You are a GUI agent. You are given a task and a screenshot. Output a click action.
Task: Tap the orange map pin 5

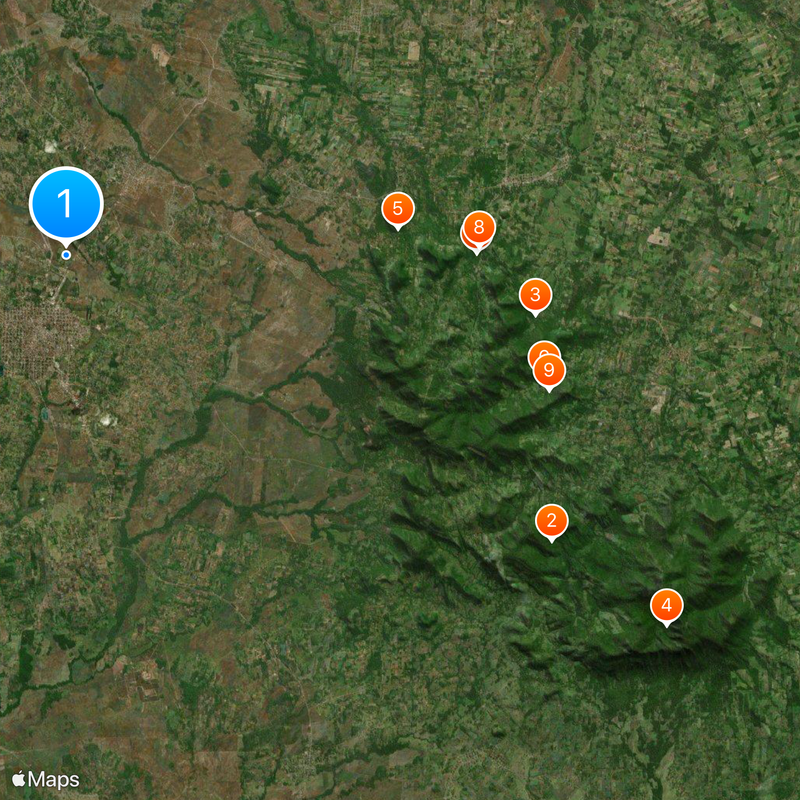(x=398, y=209)
